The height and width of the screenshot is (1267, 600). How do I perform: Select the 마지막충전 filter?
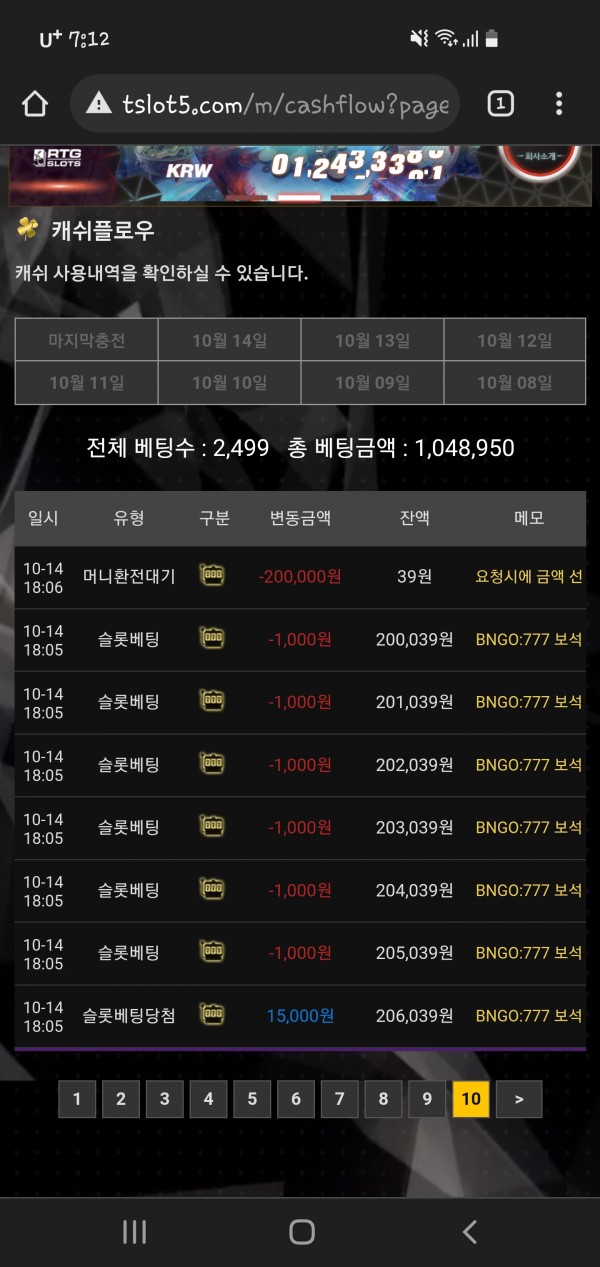(87, 341)
